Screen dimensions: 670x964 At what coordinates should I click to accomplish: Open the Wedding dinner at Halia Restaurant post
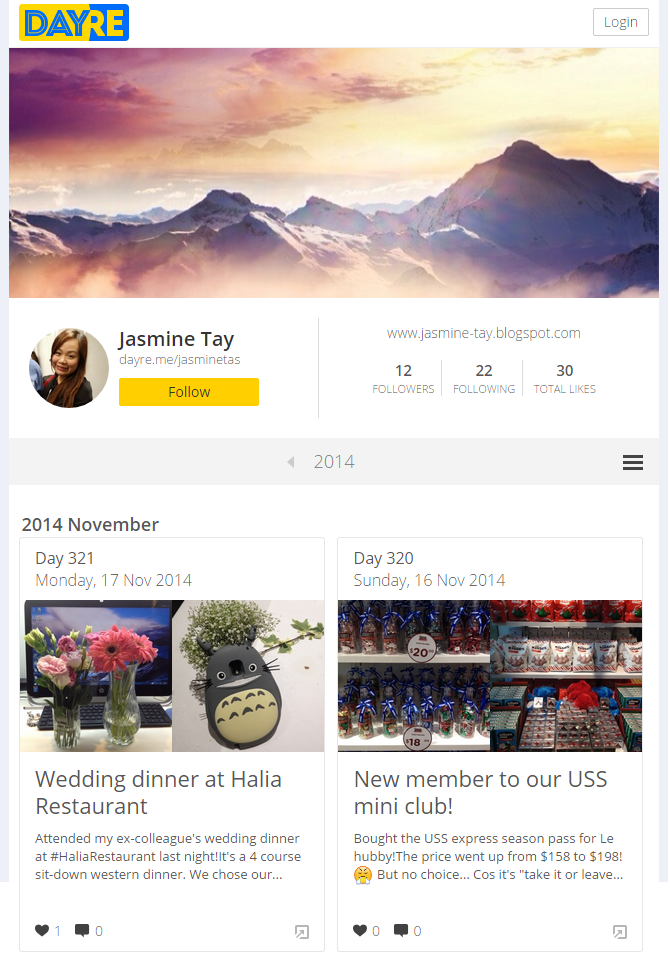click(x=159, y=792)
